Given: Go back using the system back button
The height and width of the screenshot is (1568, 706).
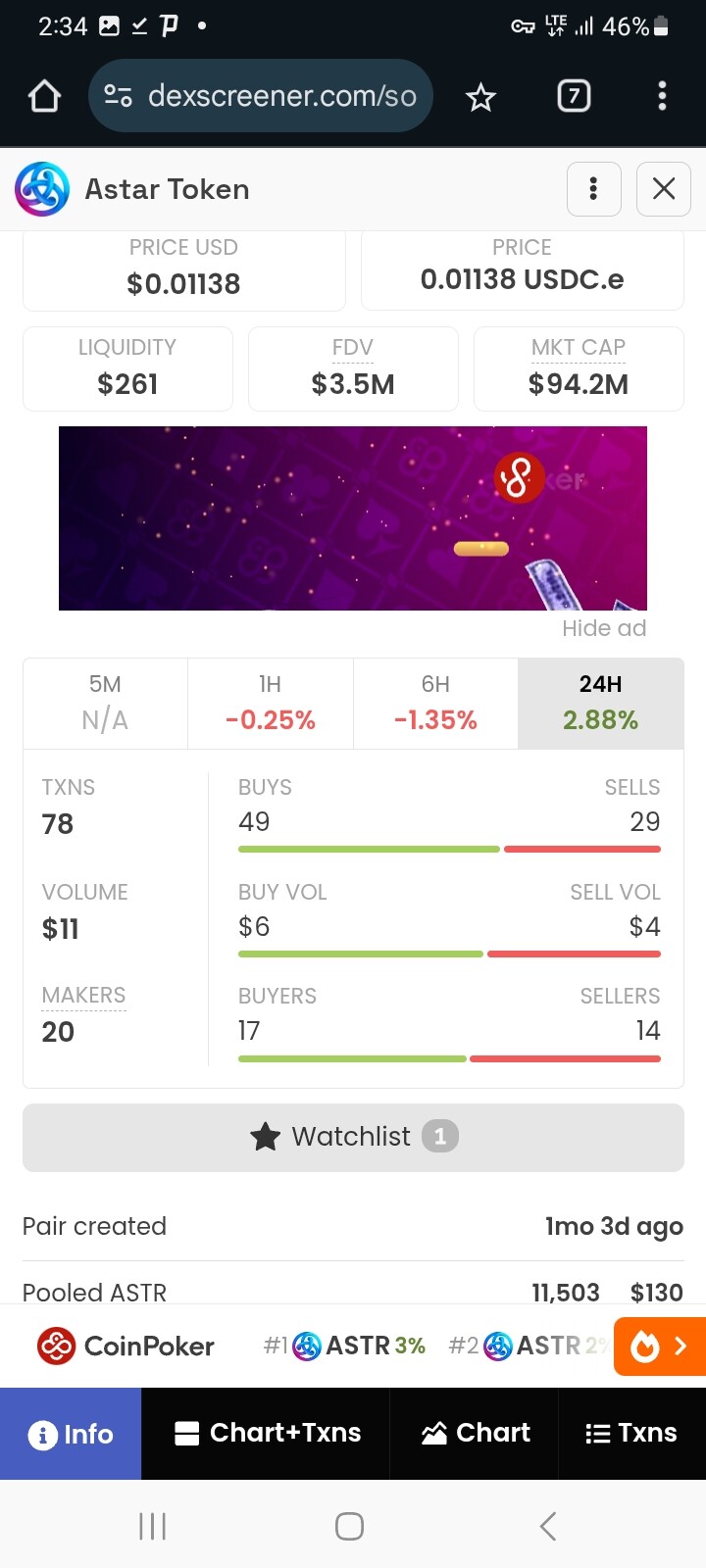Looking at the screenshot, I should coord(548,1526).
